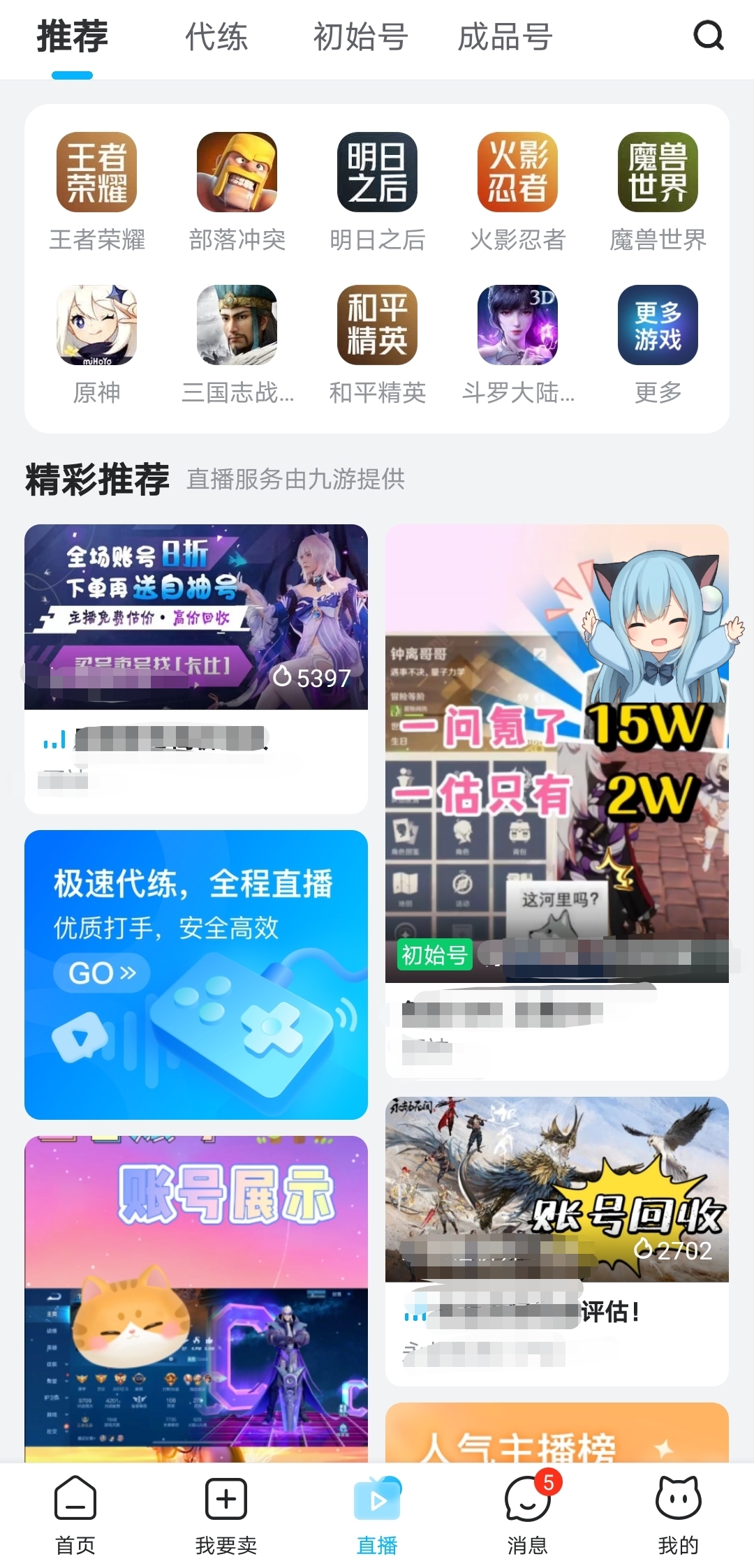Open the 账号展示 live stream card
The image size is (754, 1568).
pyautogui.click(x=196, y=1299)
